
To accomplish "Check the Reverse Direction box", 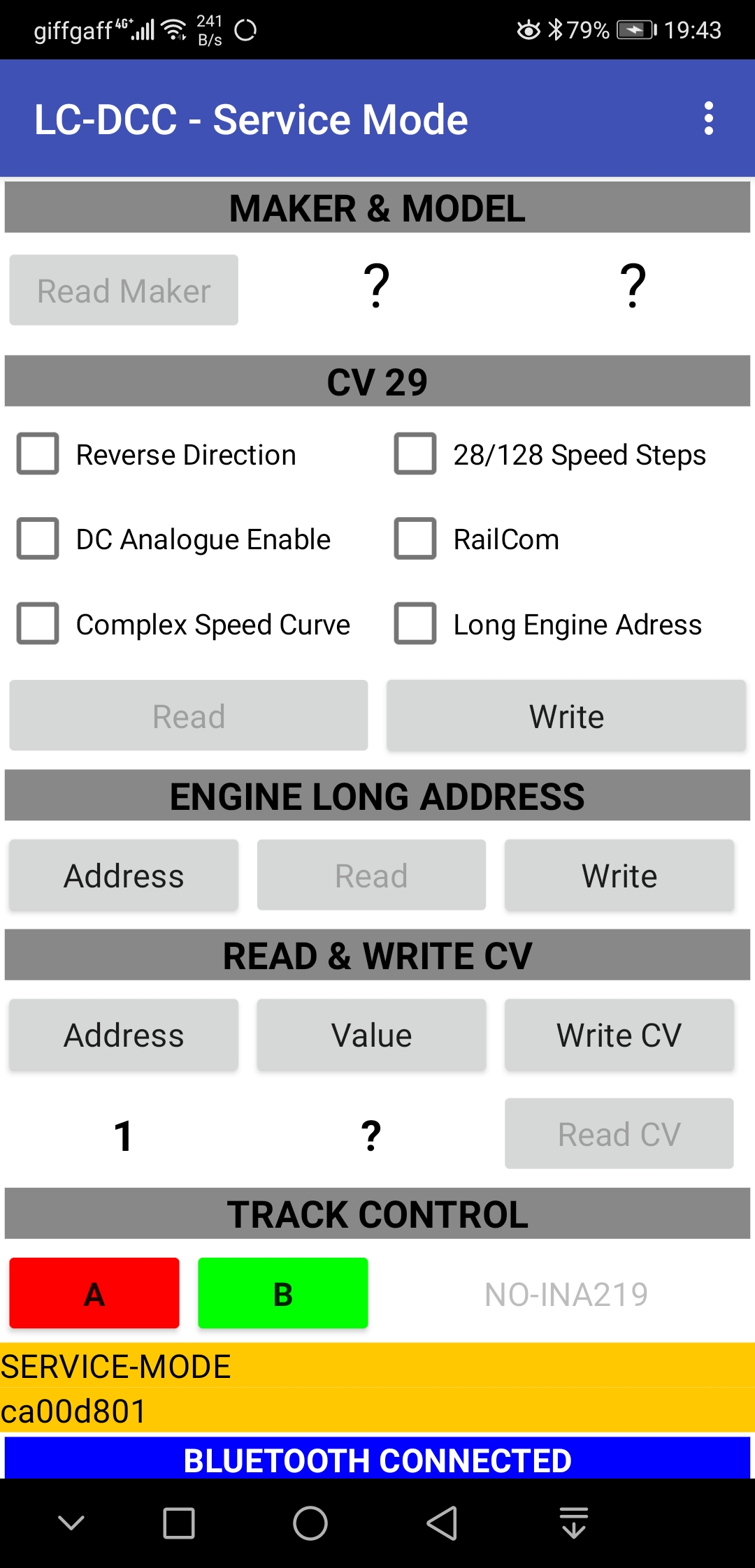I will (x=38, y=454).
